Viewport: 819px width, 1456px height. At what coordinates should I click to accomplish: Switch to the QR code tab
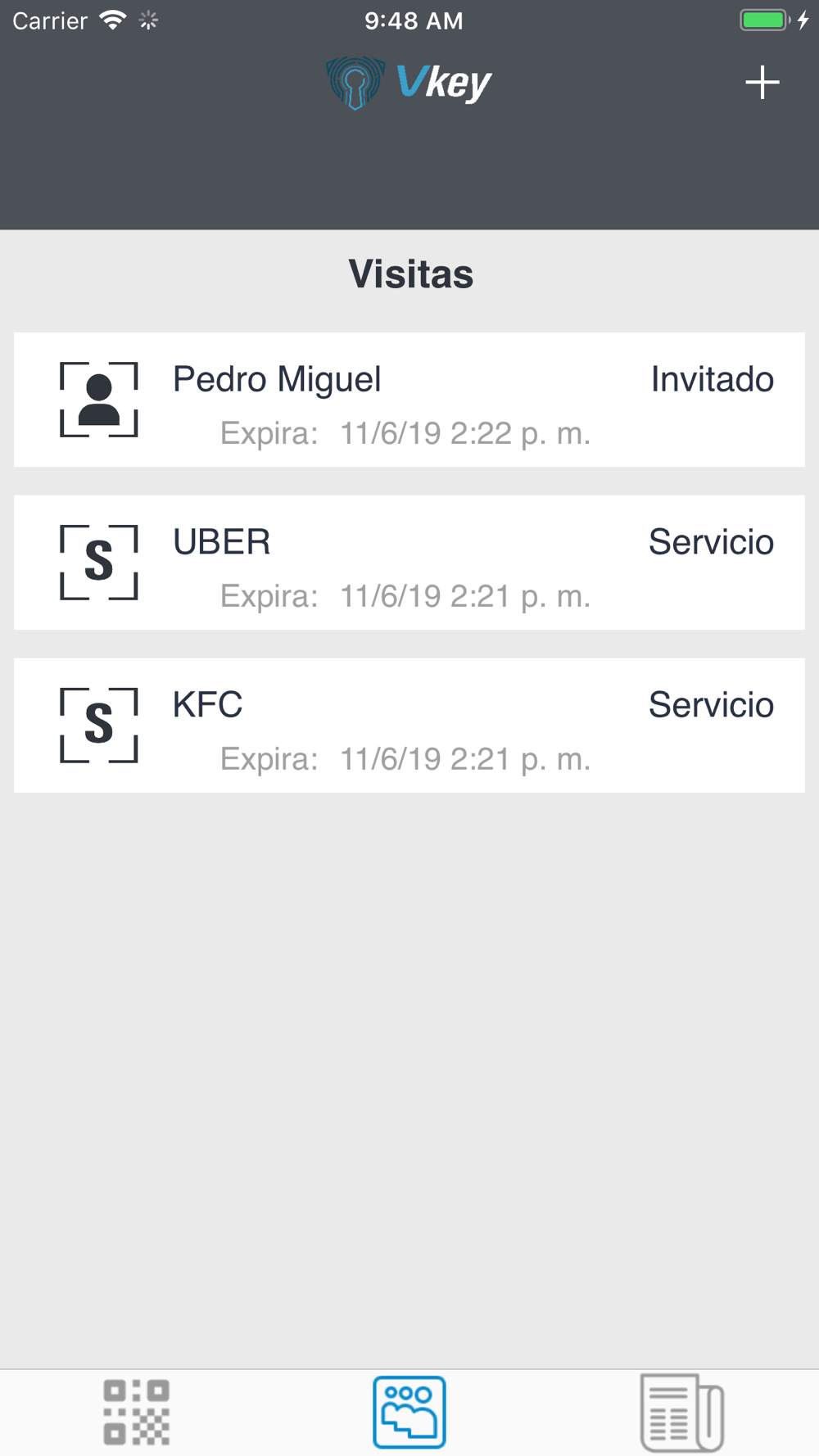tap(137, 1413)
